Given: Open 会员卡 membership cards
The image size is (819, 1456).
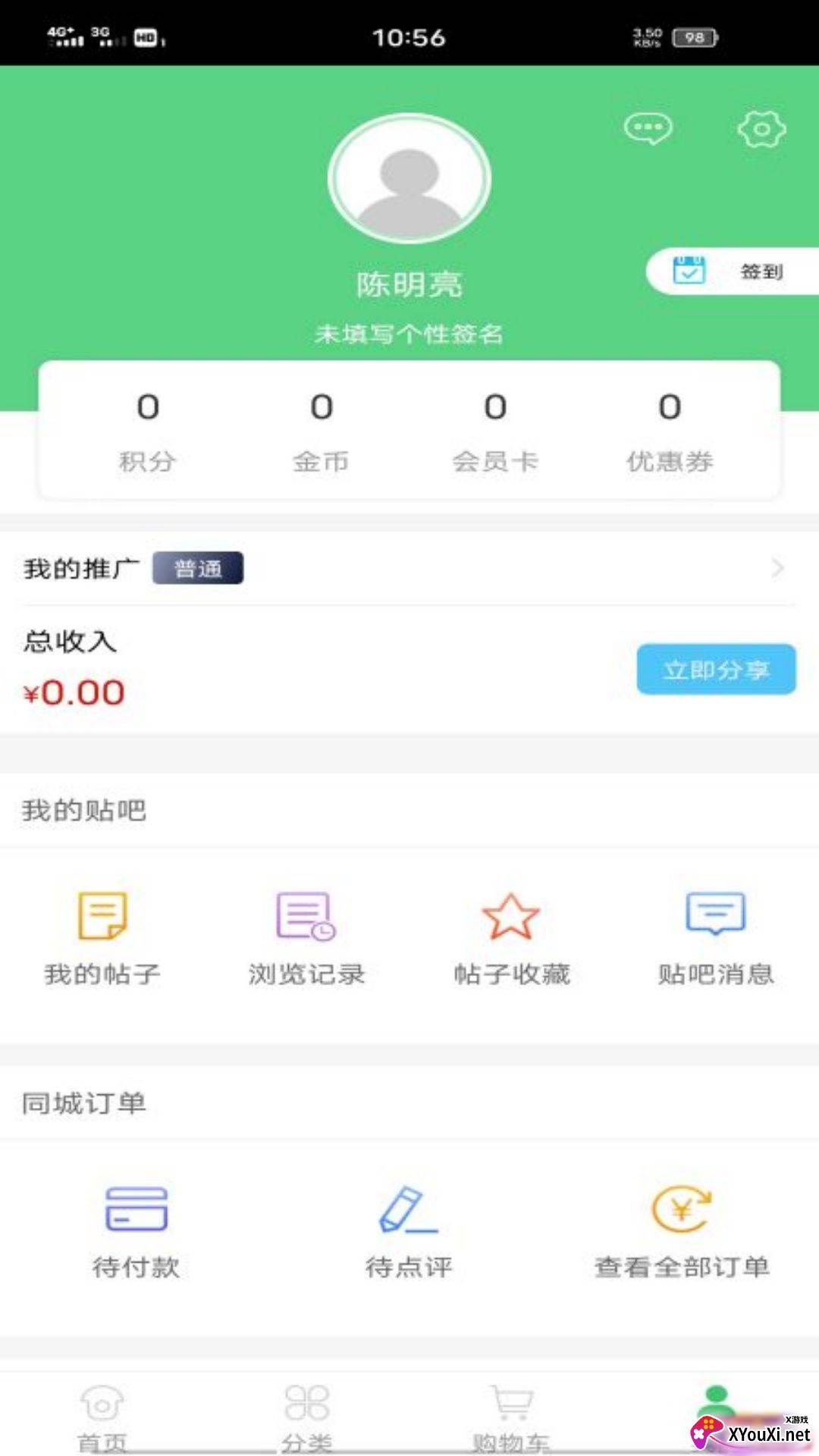Looking at the screenshot, I should 495,430.
